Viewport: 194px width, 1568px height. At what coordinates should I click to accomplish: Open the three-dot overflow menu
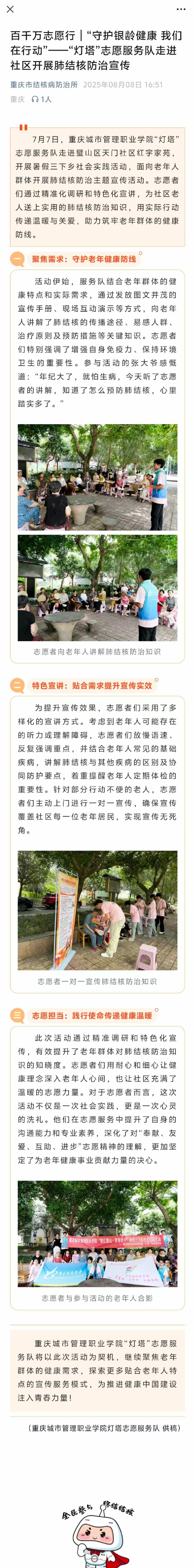181,9
